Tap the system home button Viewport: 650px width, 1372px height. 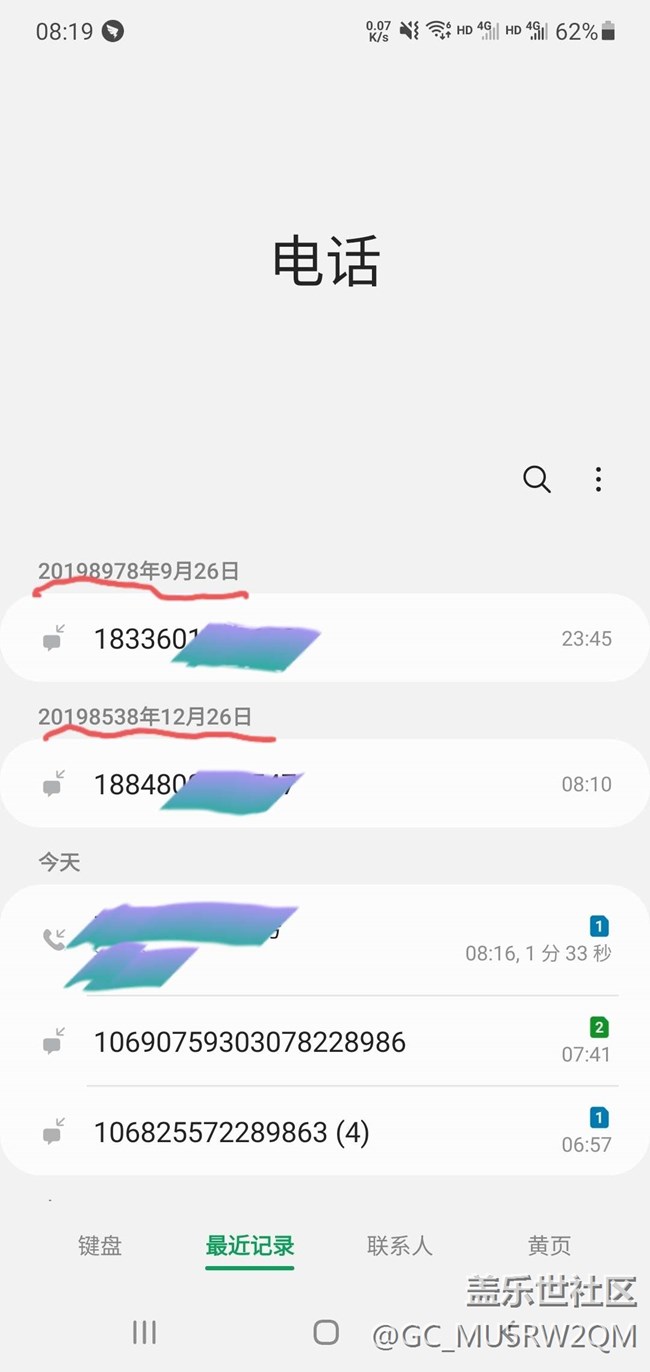326,1331
